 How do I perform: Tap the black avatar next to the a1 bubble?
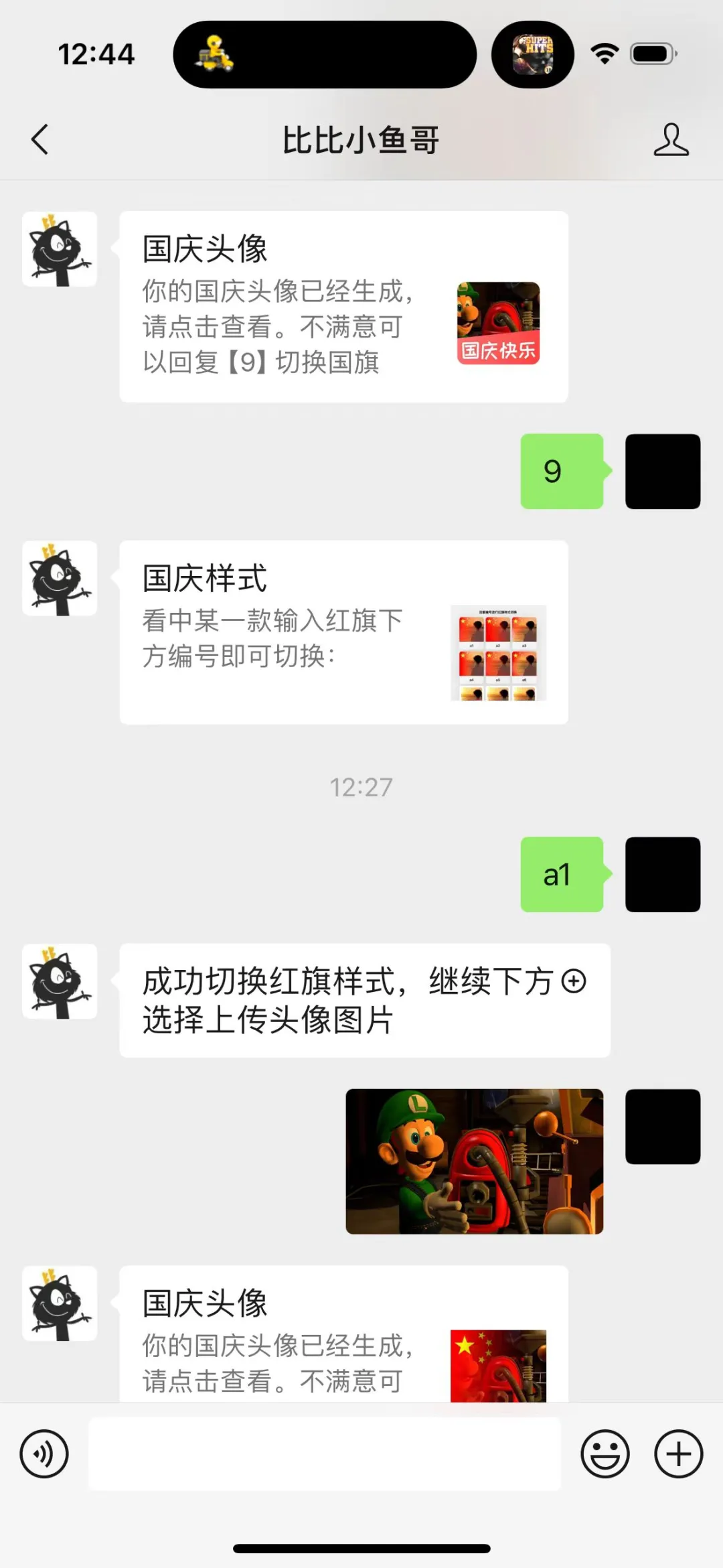[662, 874]
